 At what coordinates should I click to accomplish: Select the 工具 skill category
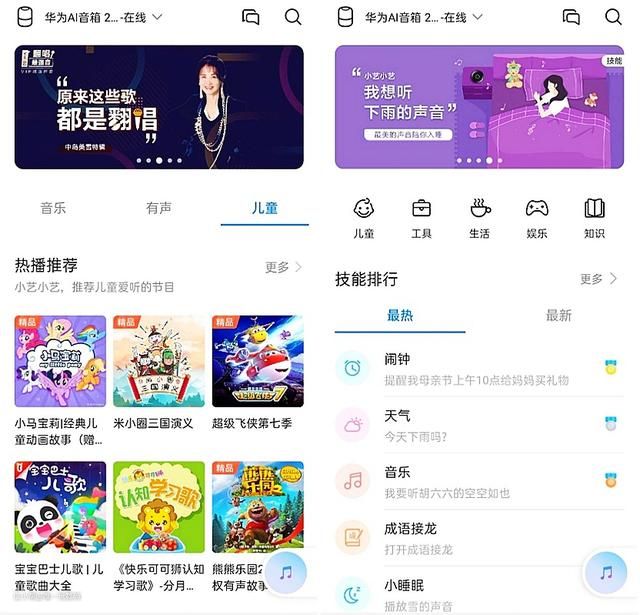[x=421, y=217]
